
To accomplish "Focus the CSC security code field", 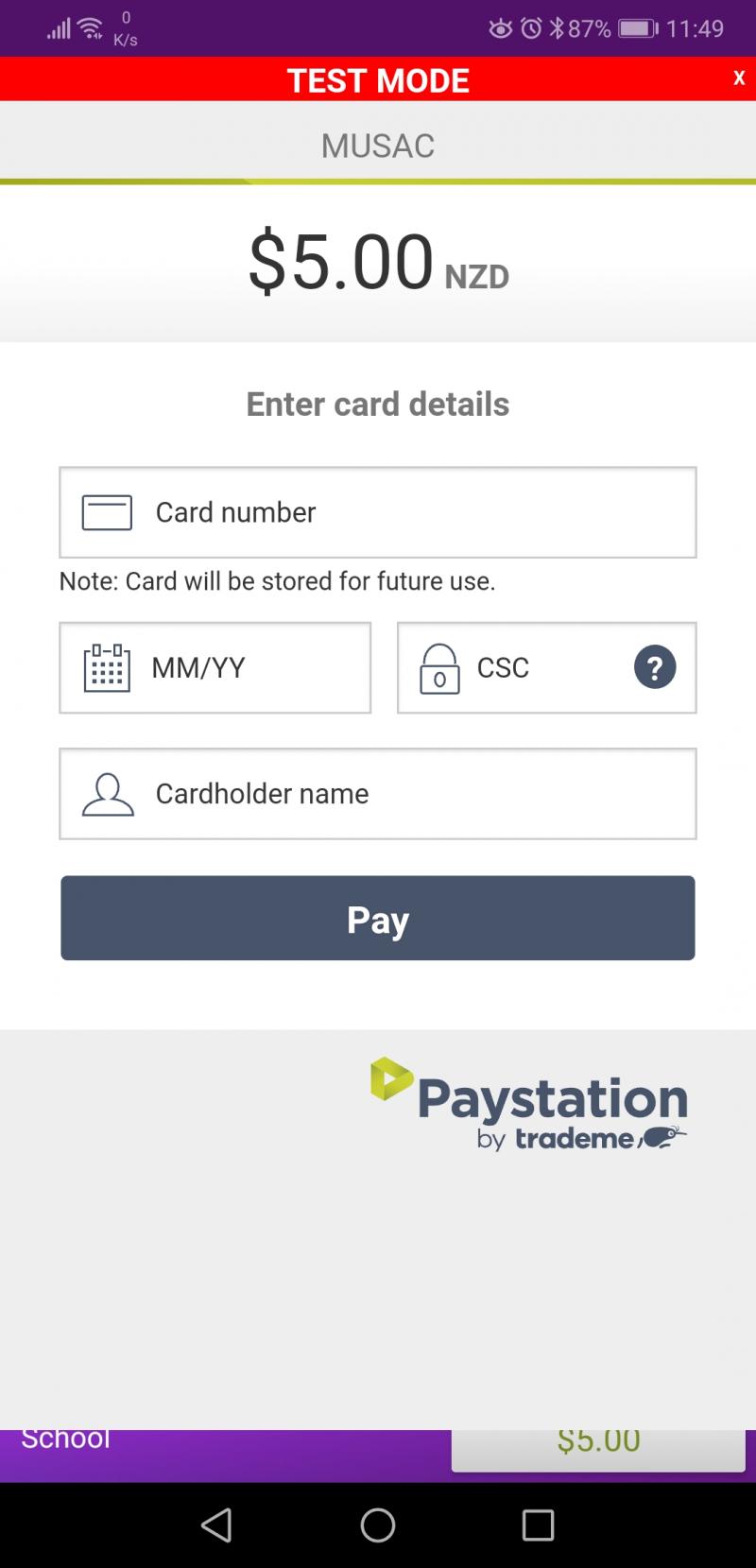I will [x=546, y=667].
